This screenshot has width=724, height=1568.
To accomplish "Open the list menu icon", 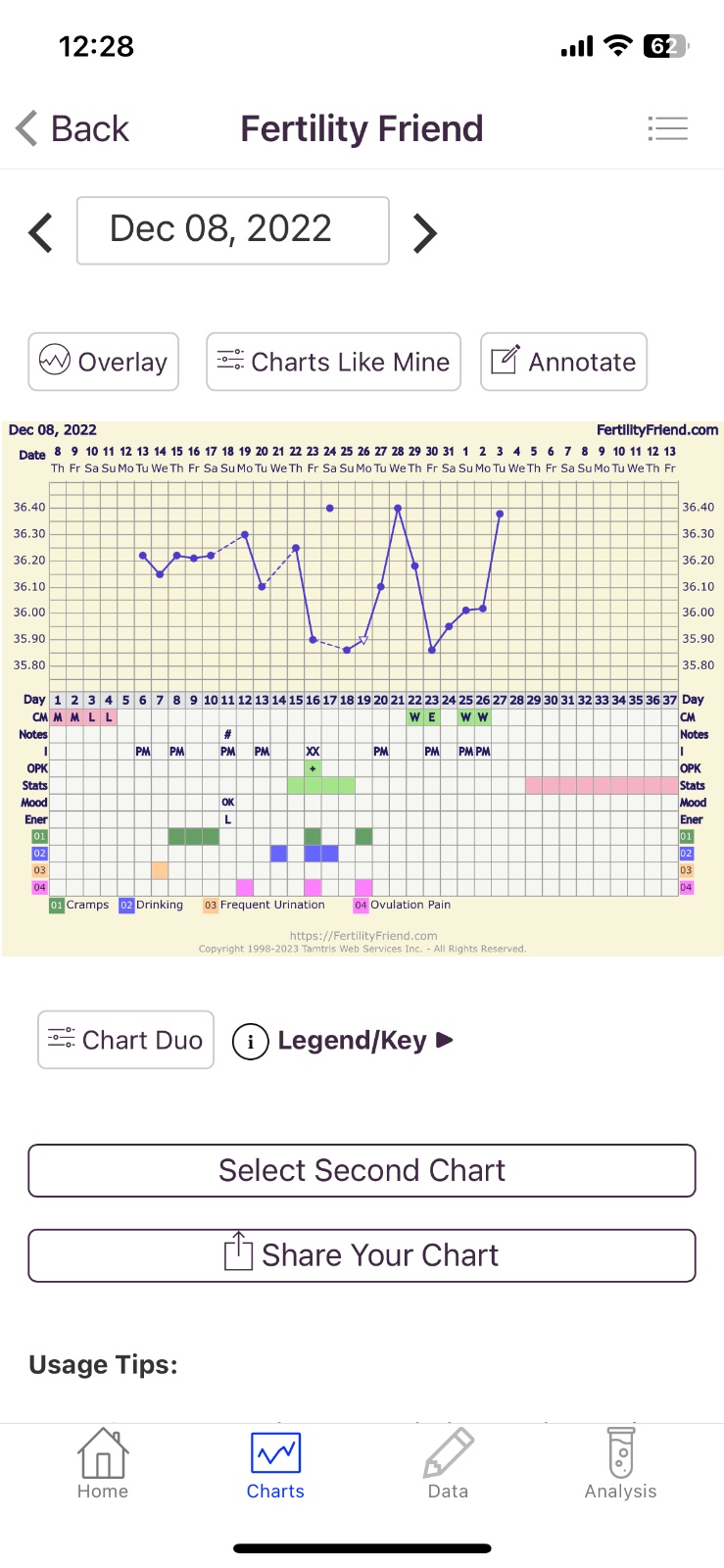I will tap(668, 128).
